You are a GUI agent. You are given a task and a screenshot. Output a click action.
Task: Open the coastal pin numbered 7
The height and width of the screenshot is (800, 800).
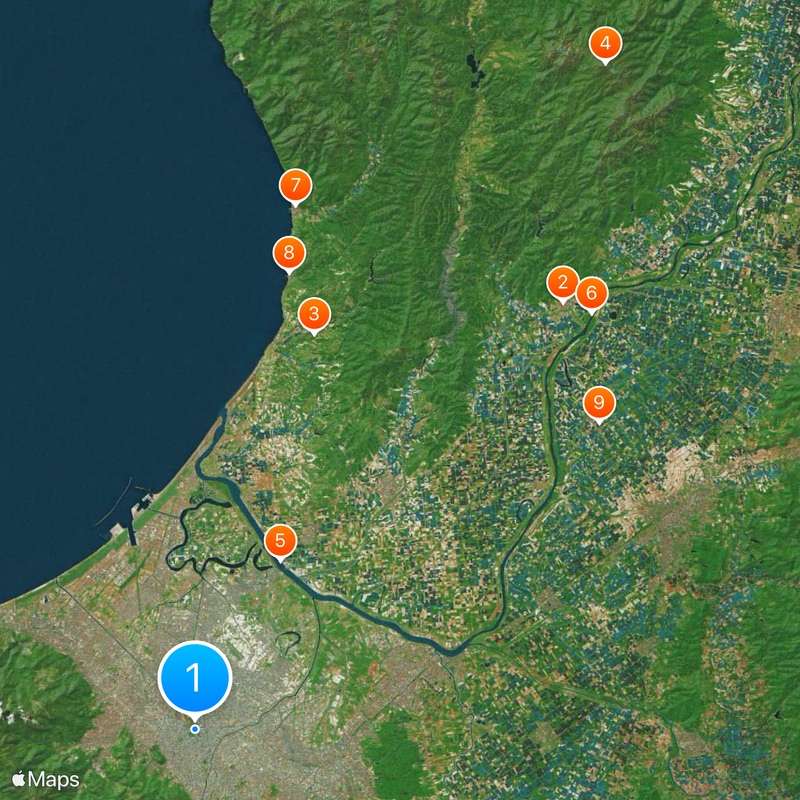click(295, 186)
